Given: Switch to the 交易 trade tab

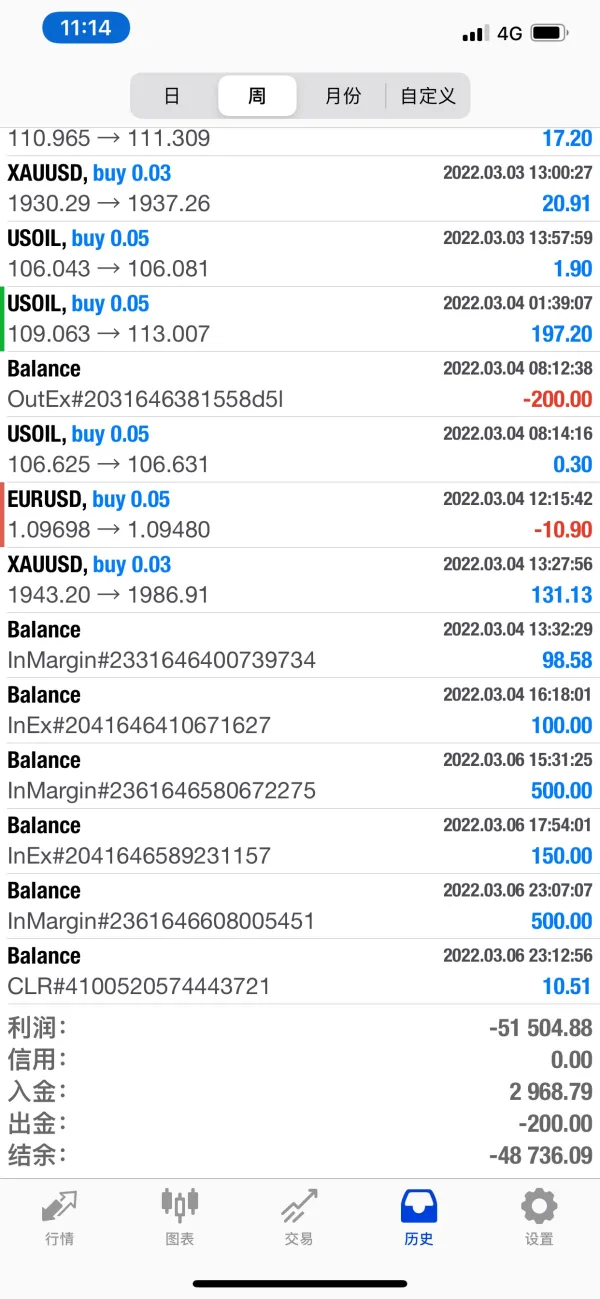Looking at the screenshot, I should 299,1217.
